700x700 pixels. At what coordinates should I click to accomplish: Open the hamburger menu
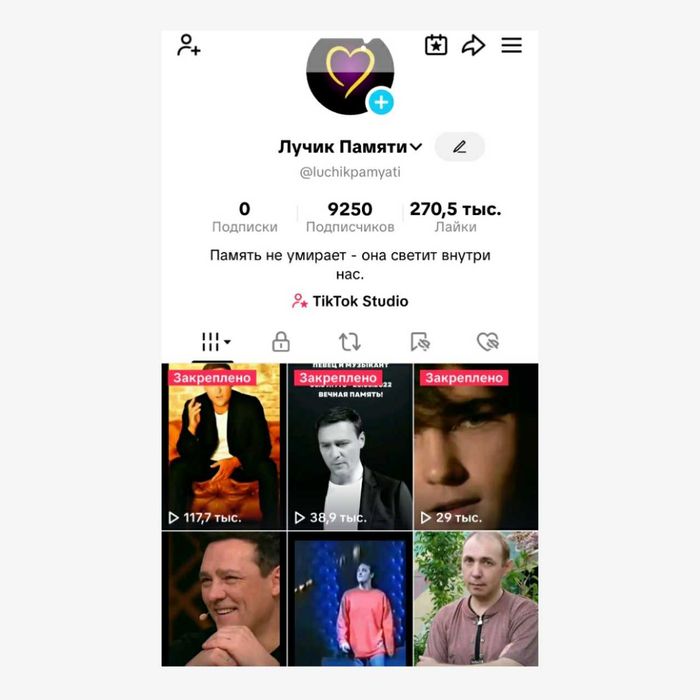511,45
